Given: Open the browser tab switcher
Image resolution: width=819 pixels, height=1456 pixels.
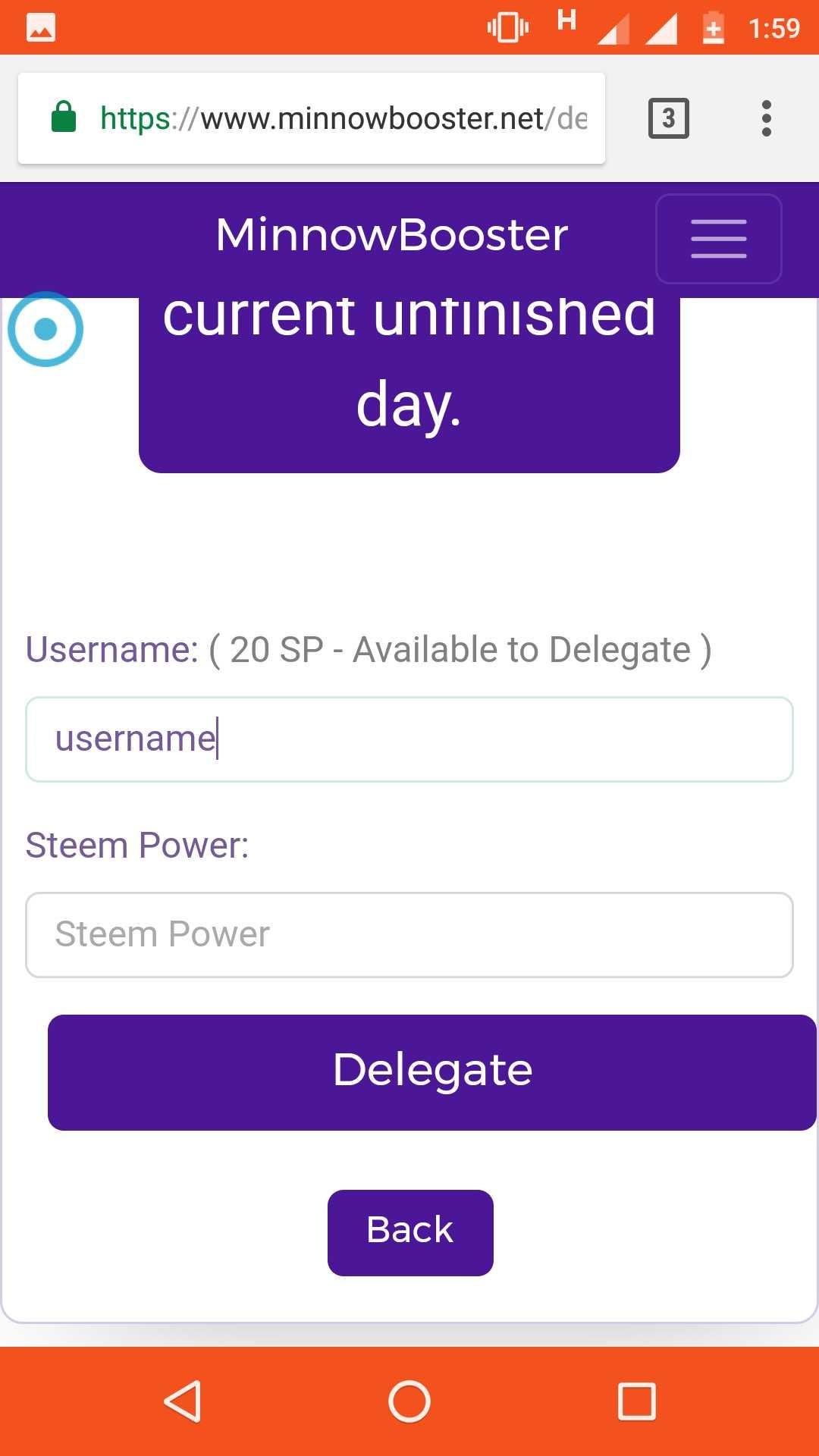Looking at the screenshot, I should (668, 118).
